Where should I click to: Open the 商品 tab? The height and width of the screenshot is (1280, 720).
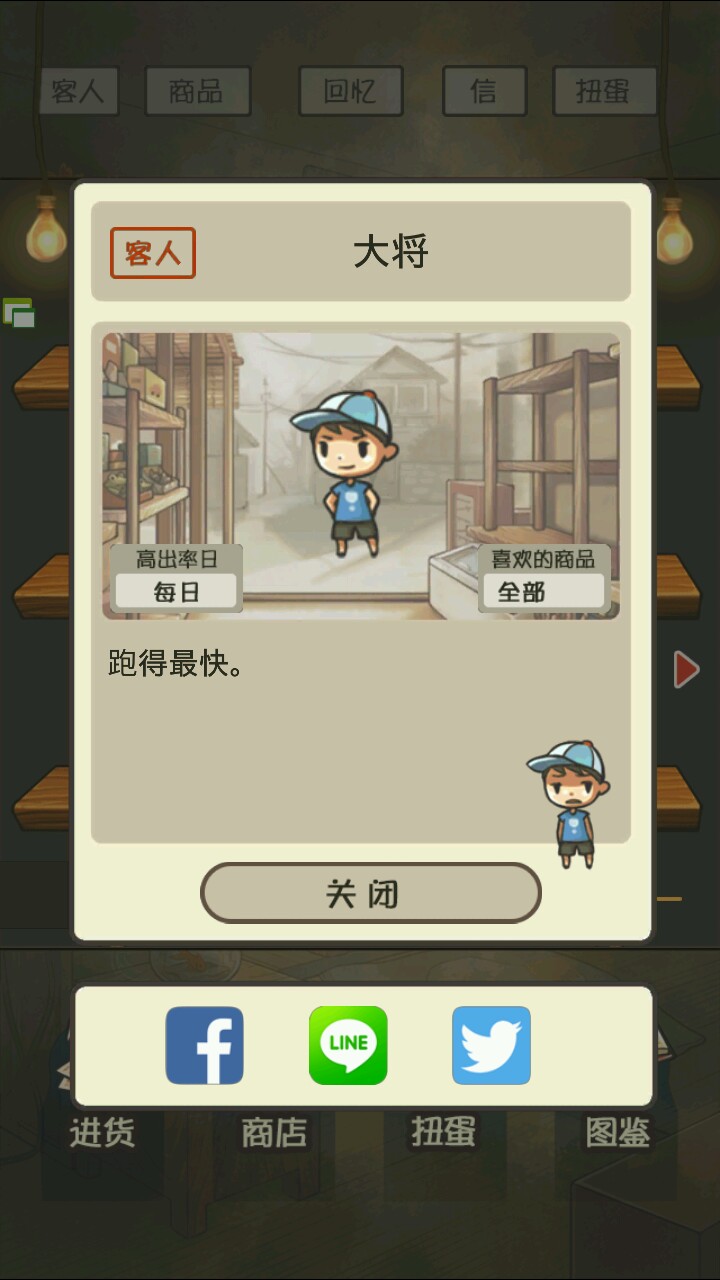click(197, 92)
